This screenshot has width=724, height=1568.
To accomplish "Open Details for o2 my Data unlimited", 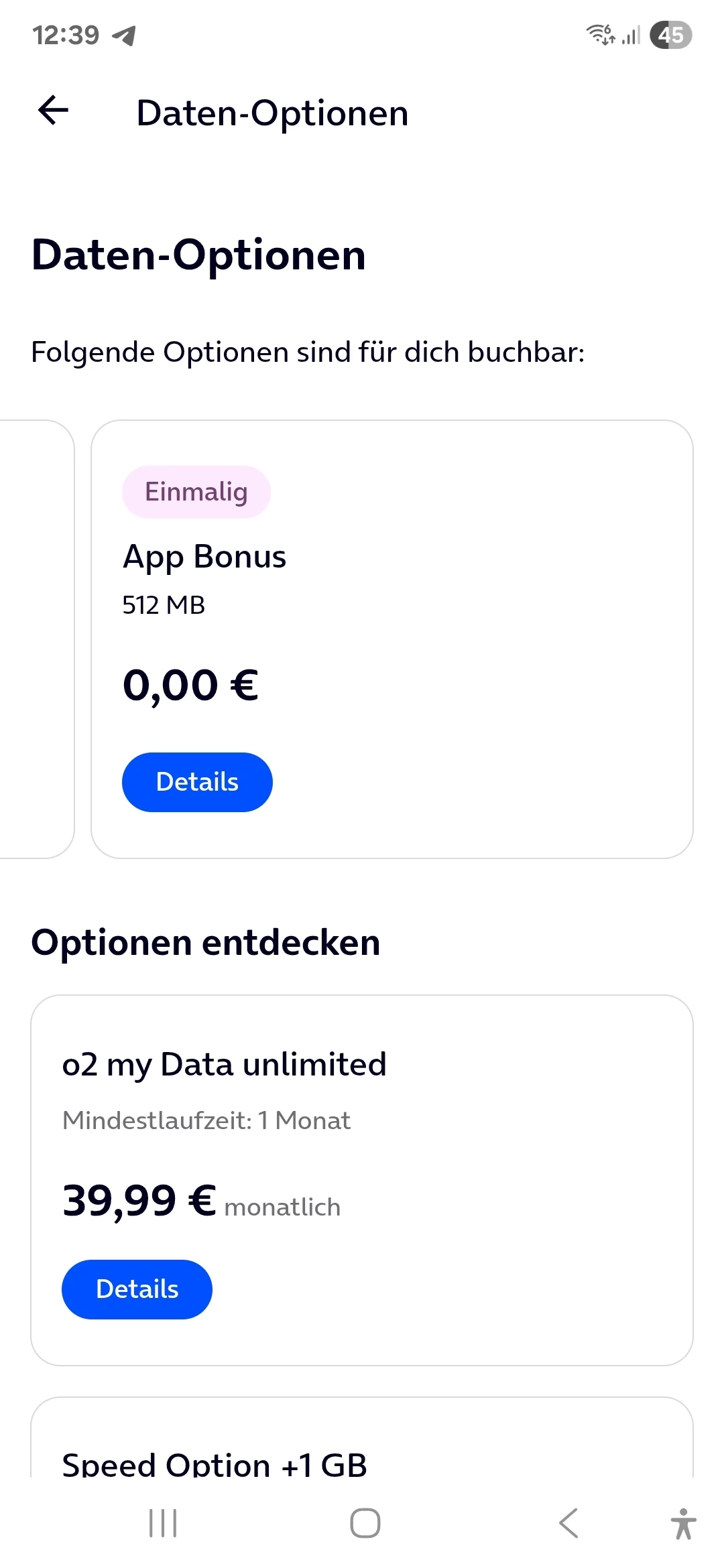I will 137,1289.
